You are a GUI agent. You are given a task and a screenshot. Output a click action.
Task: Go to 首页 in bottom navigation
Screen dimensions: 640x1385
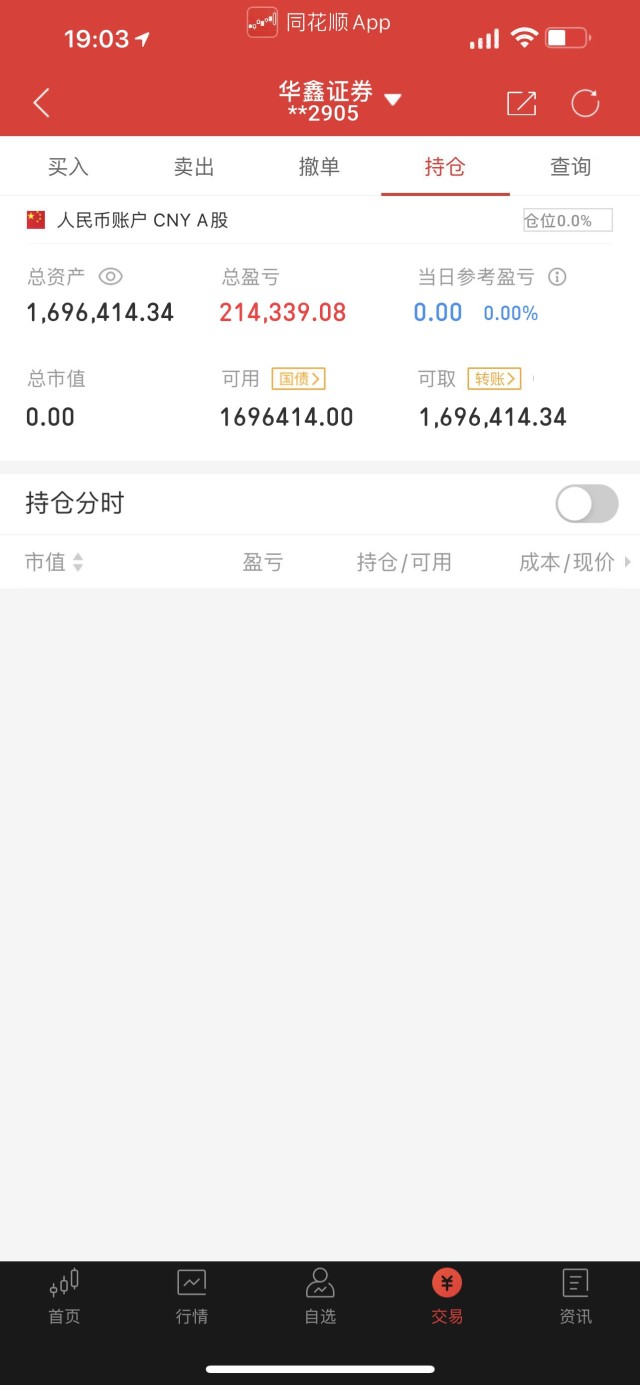pos(64,1296)
